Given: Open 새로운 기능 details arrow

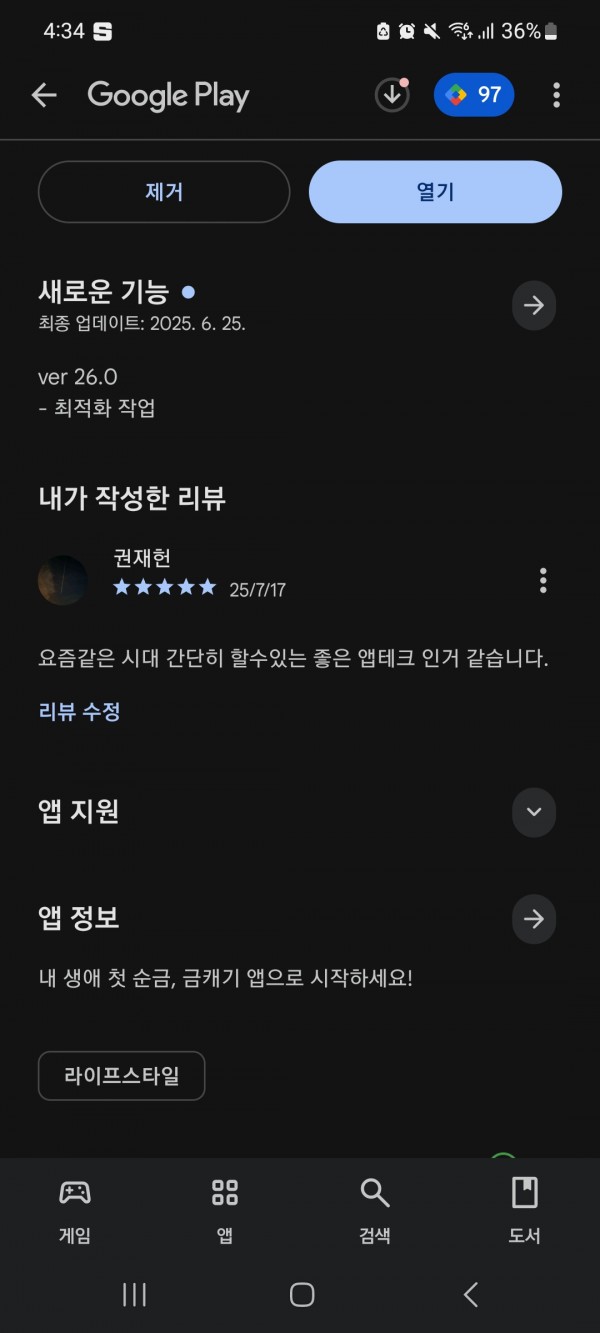Looking at the screenshot, I should (x=534, y=305).
